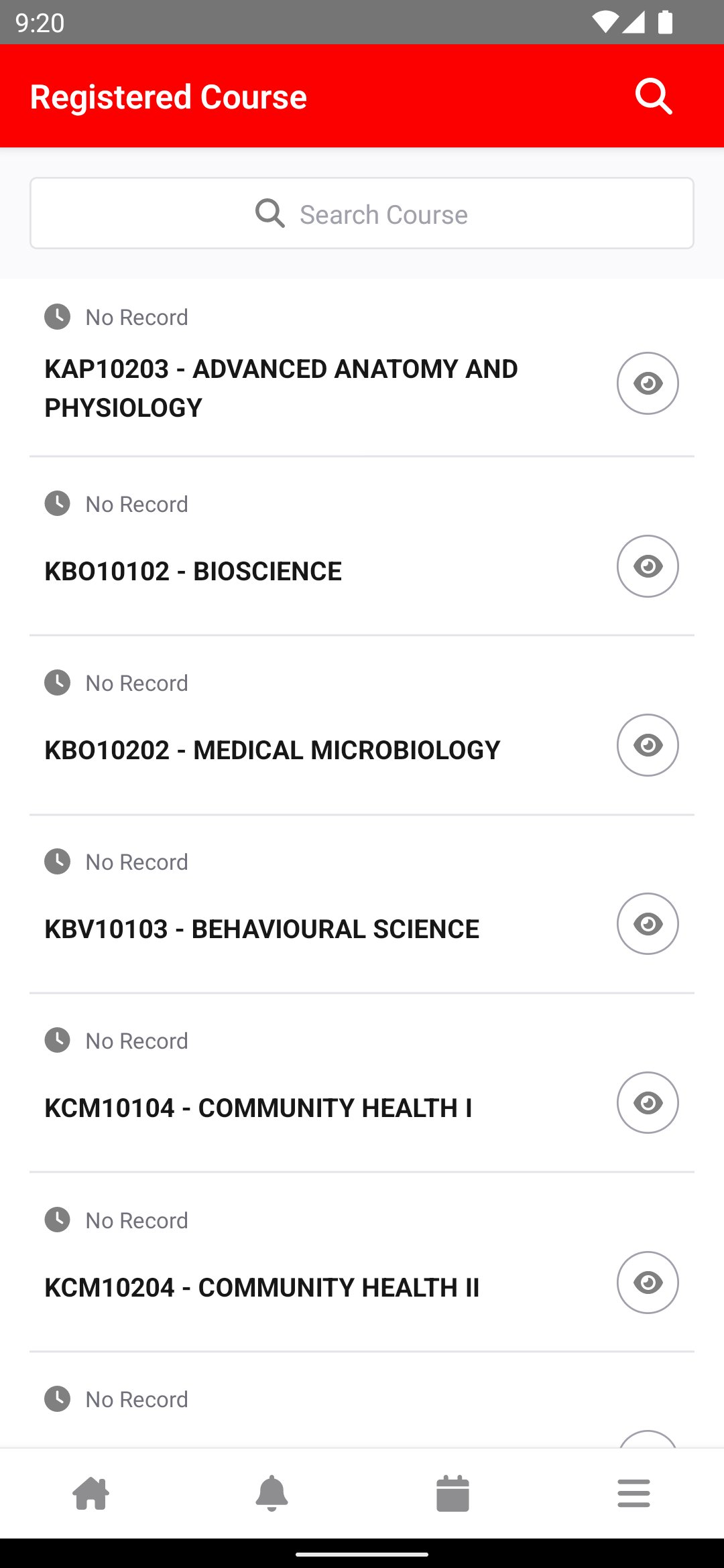Select the KAP10203 course title
724x1568 pixels.
point(280,387)
